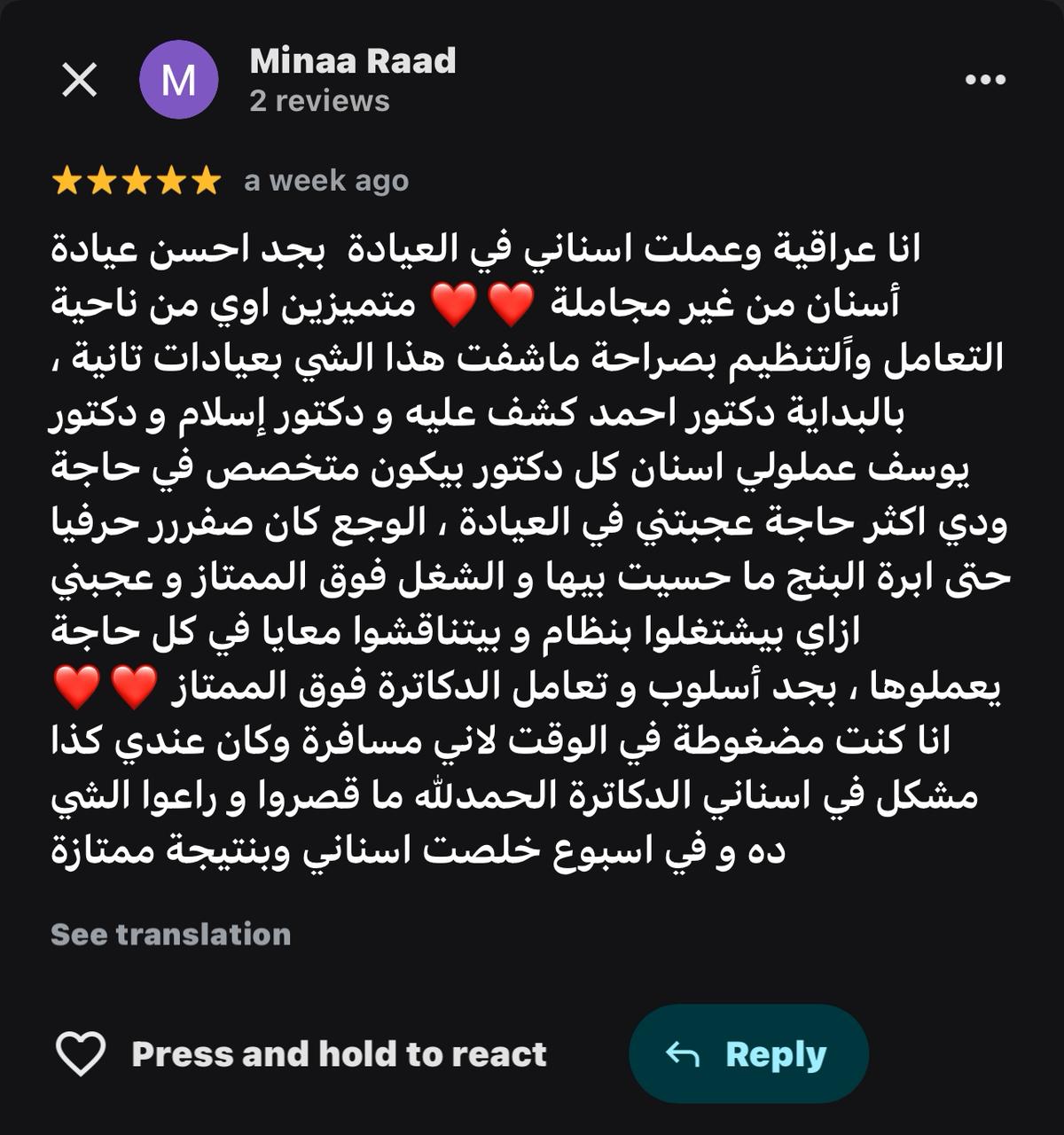Image resolution: width=1064 pixels, height=1135 pixels.
Task: Reply to Minaa Raad's review
Action: [x=748, y=1053]
